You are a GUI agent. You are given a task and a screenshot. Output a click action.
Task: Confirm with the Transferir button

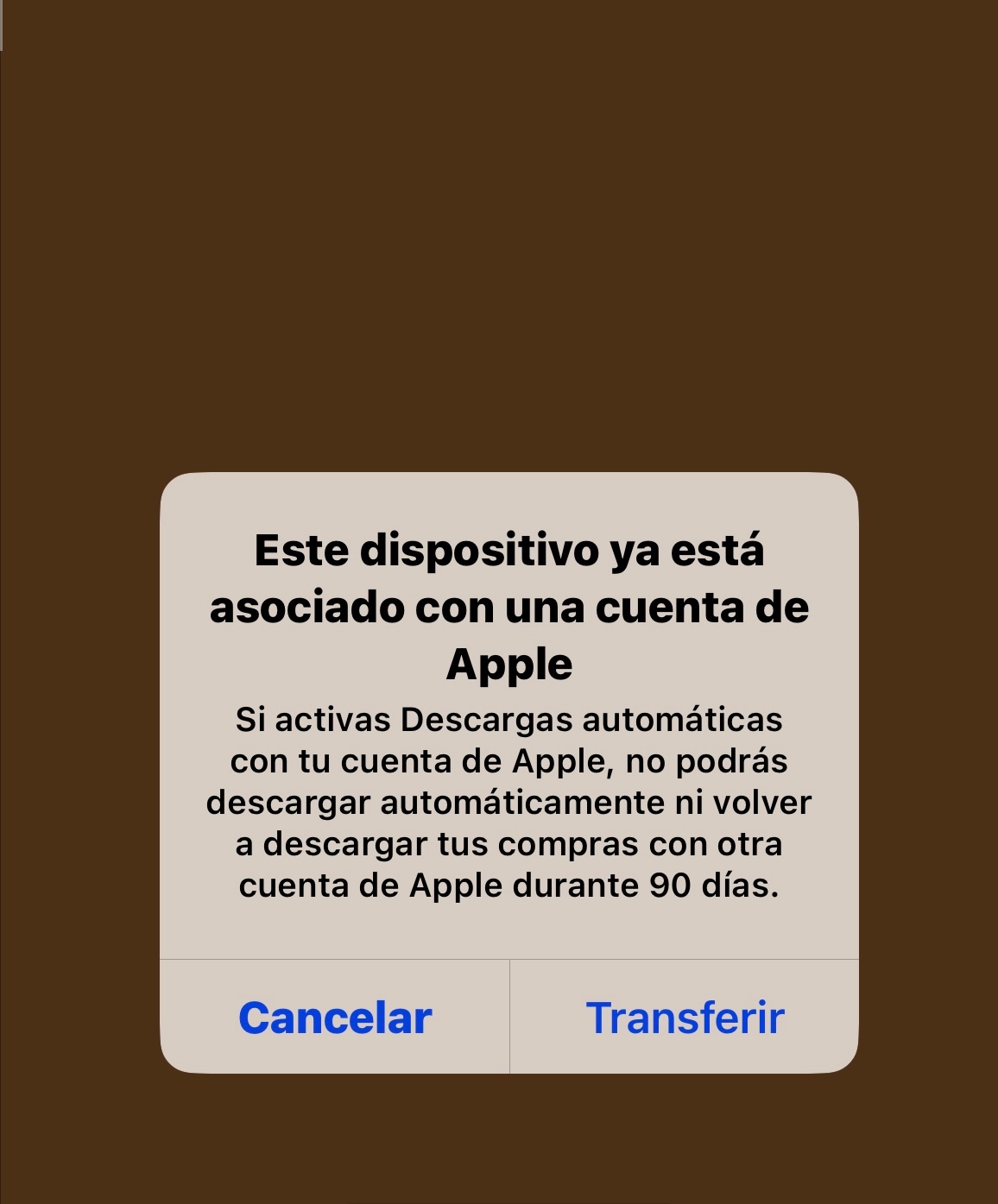pos(685,1018)
